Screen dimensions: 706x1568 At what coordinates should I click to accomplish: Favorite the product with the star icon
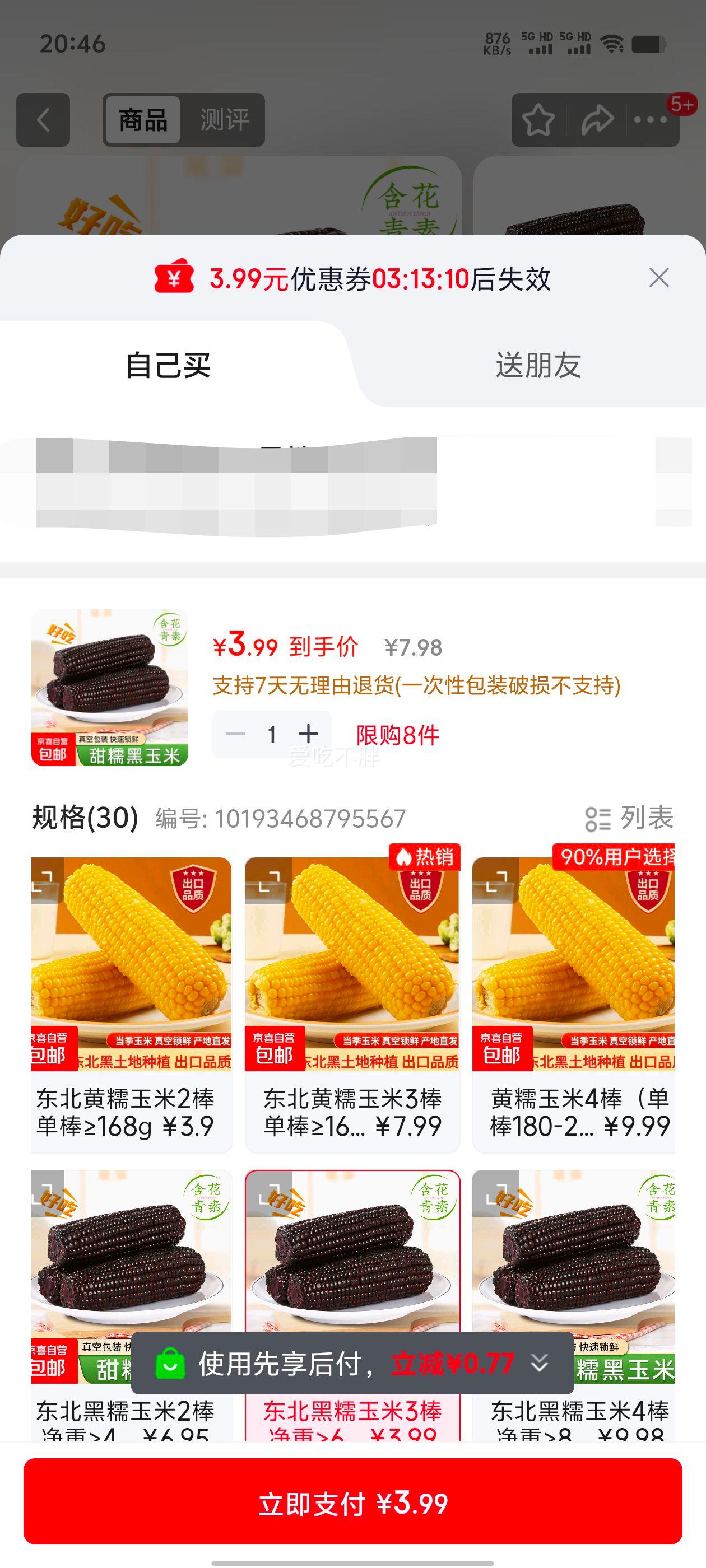[x=538, y=120]
